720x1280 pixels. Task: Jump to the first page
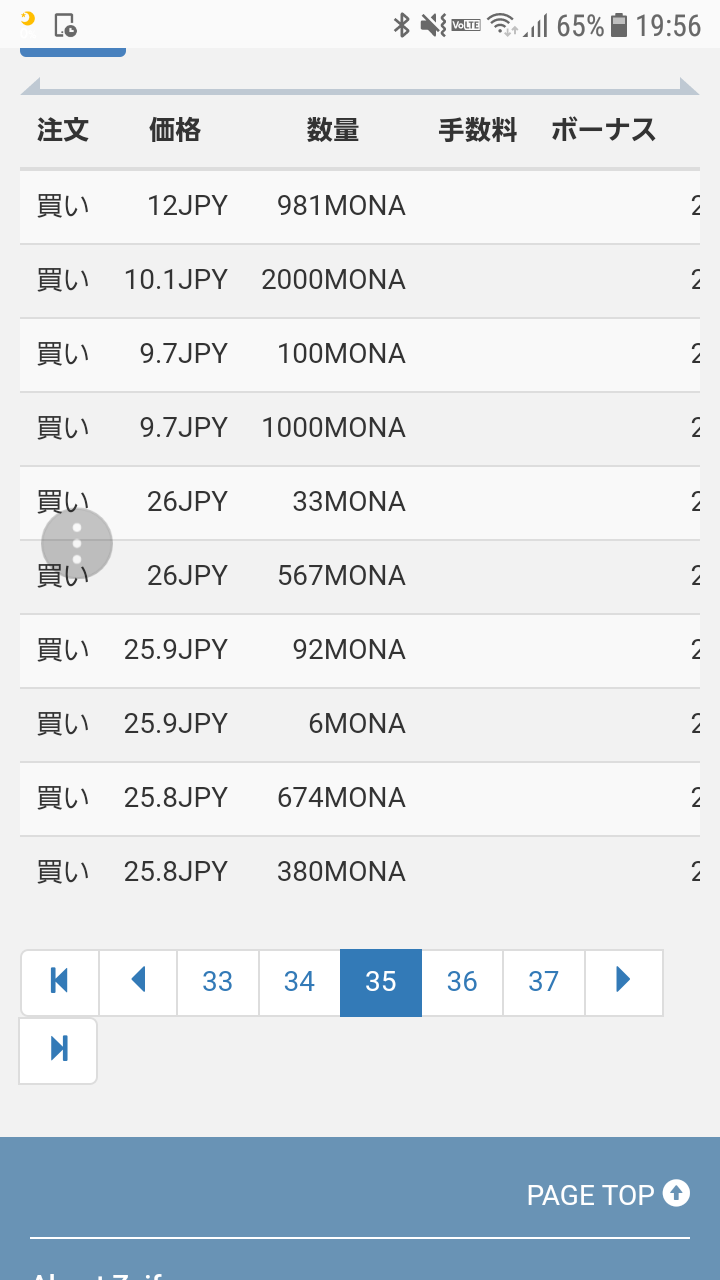[59, 982]
